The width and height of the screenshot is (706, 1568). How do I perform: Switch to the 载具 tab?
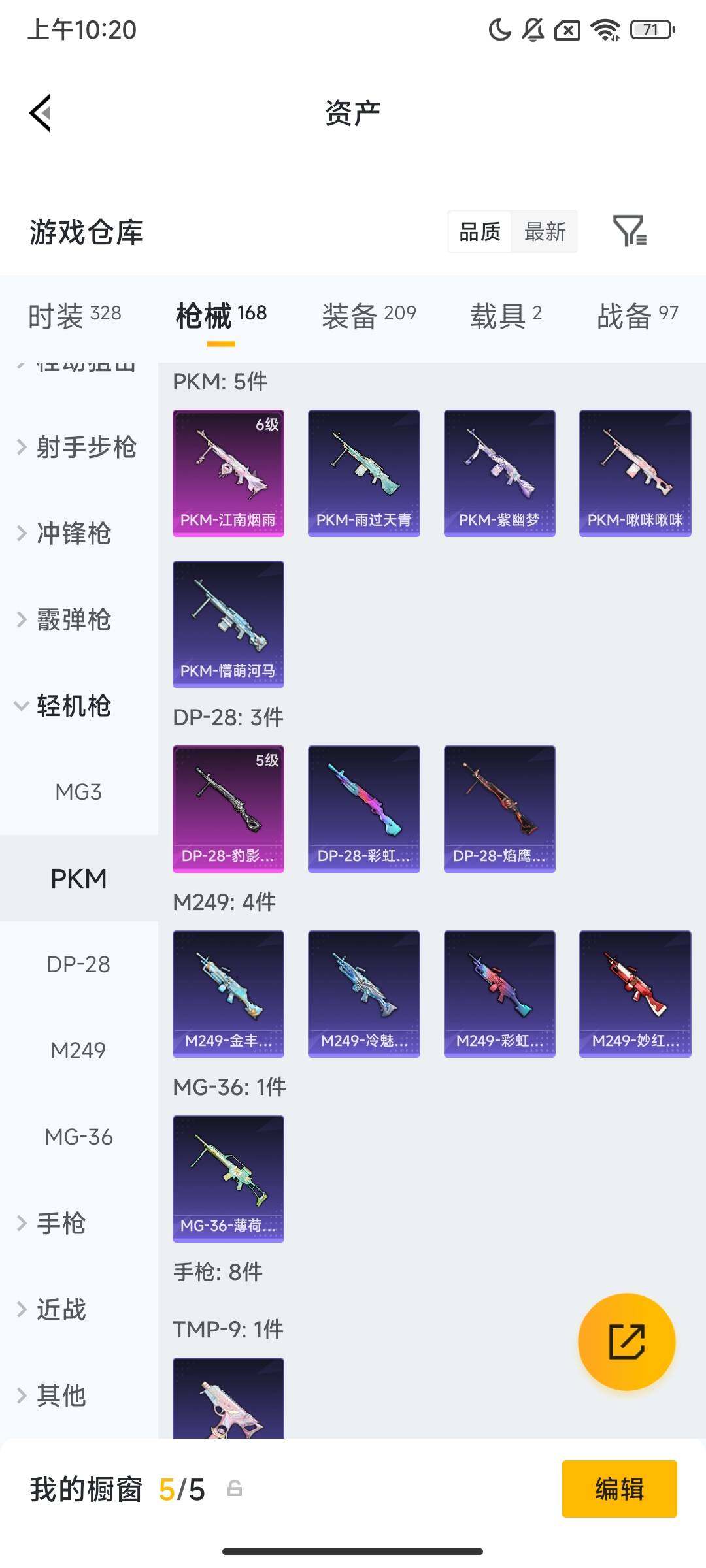[x=505, y=316]
